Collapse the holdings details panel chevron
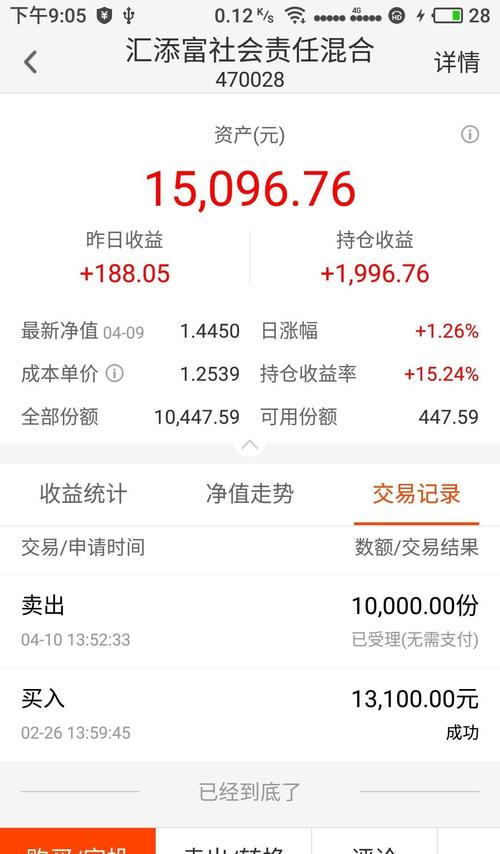This screenshot has width=500, height=854. tap(249, 445)
